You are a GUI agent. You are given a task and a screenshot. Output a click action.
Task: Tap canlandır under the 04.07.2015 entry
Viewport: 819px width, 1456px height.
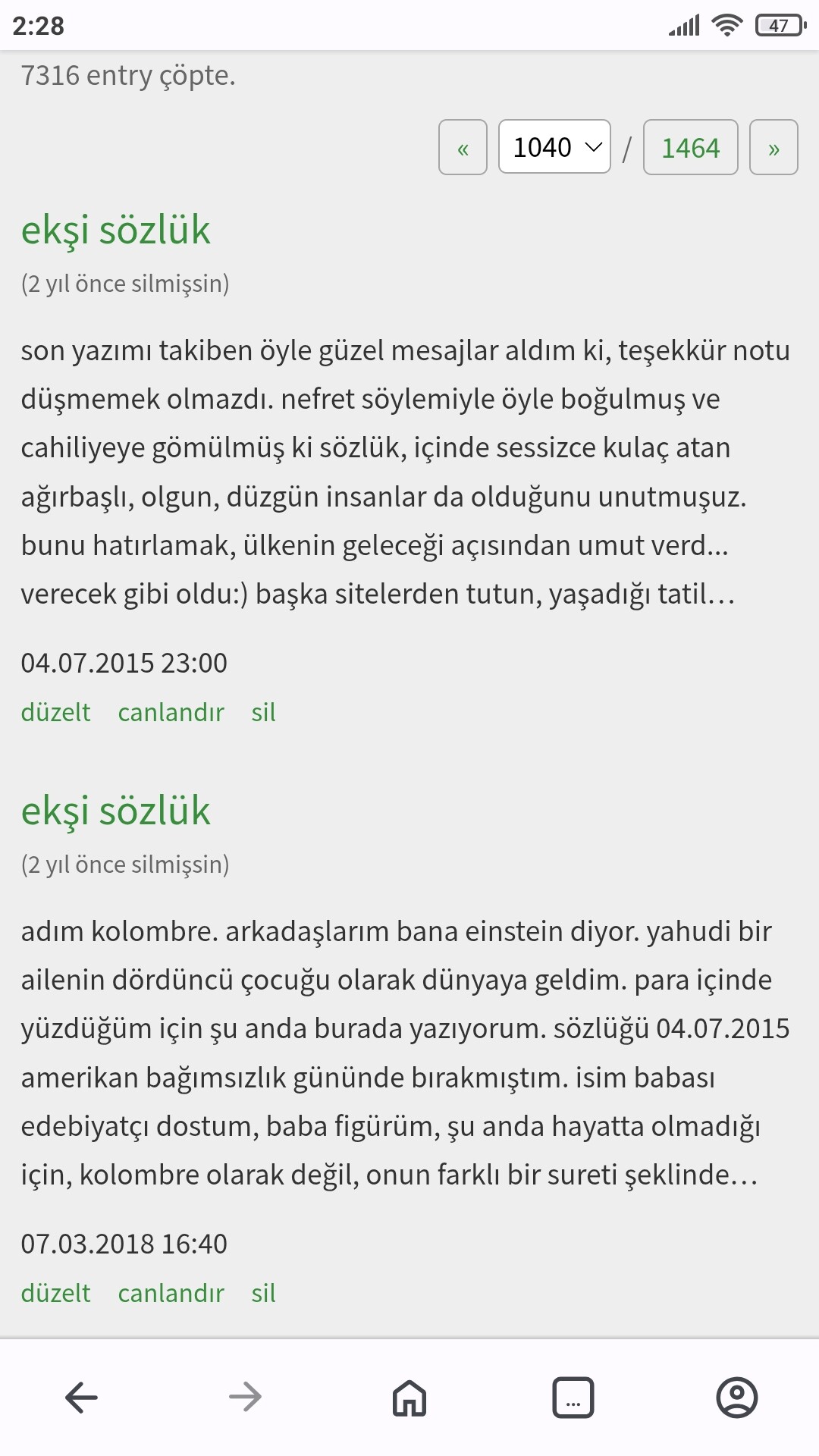coord(171,712)
